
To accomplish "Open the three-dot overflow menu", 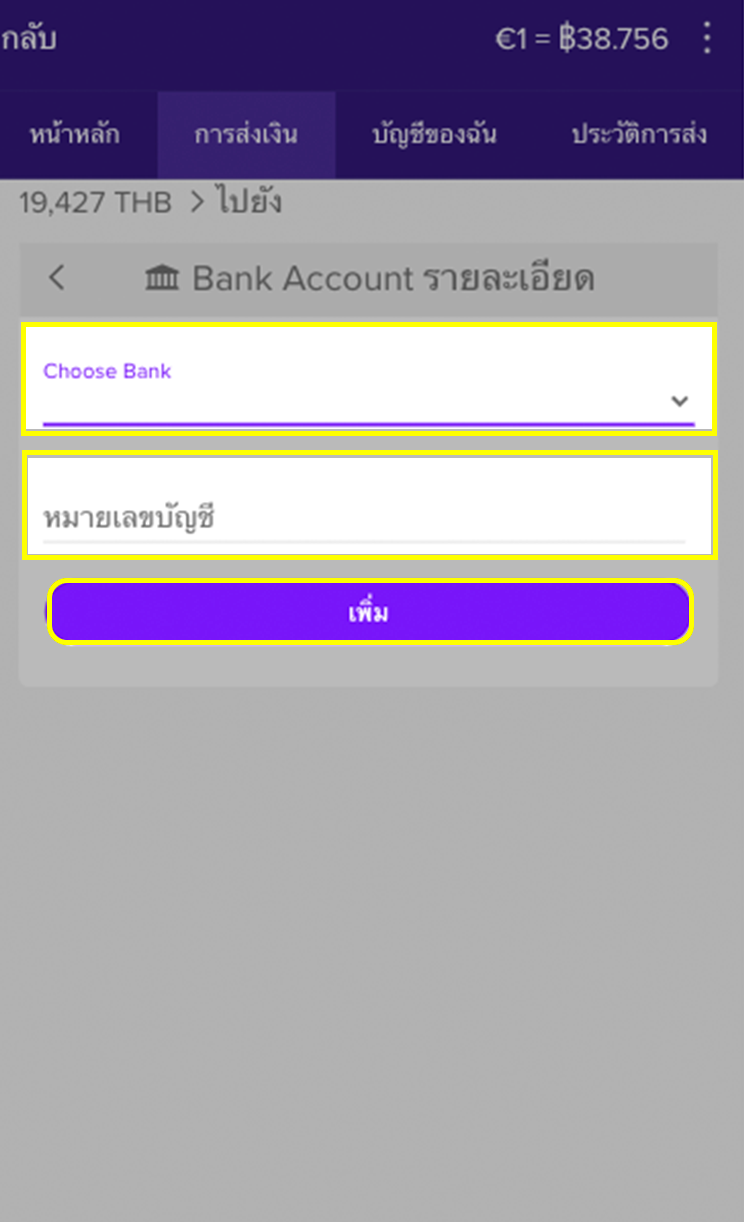I will (x=707, y=40).
